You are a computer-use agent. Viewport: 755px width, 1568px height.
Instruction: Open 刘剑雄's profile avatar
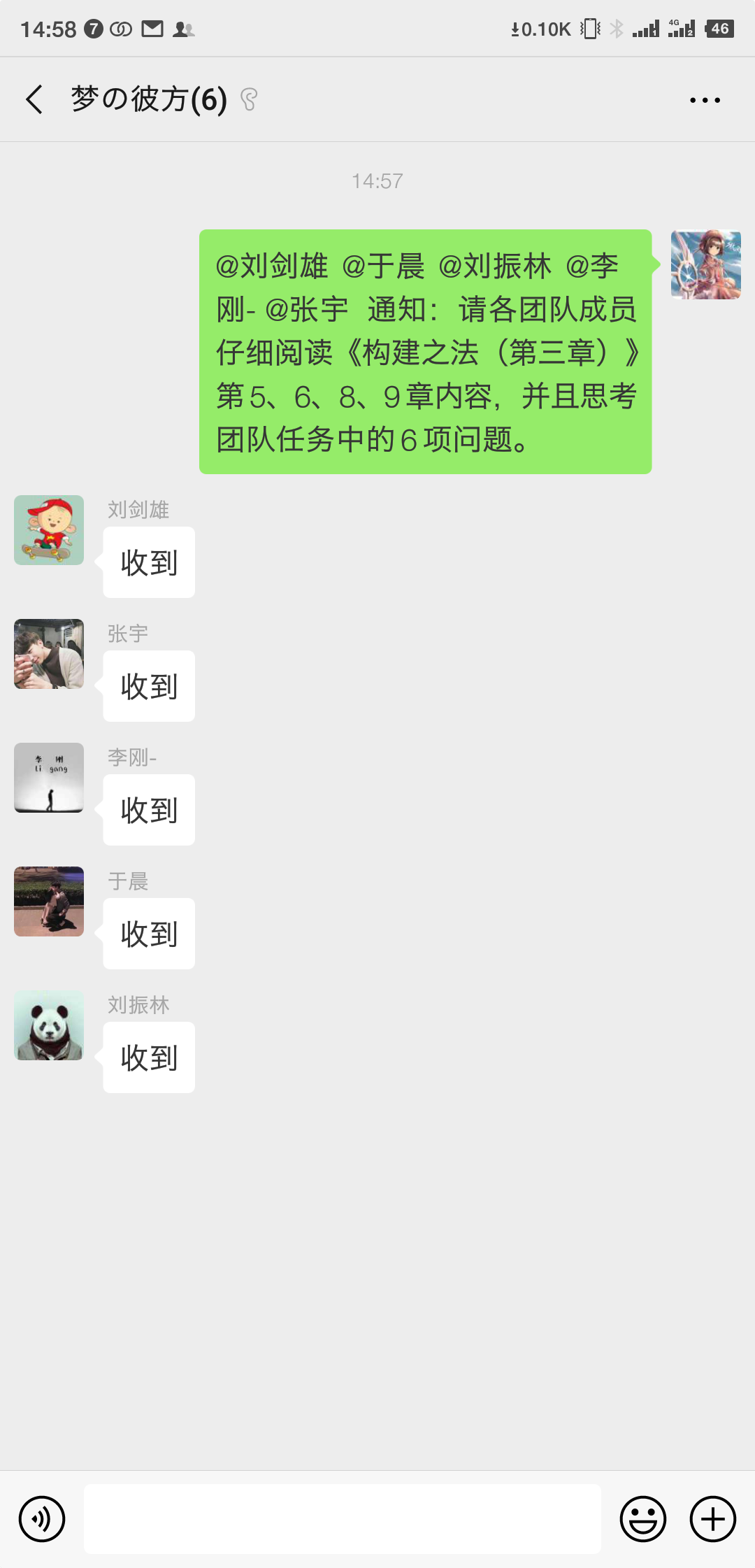[49, 530]
